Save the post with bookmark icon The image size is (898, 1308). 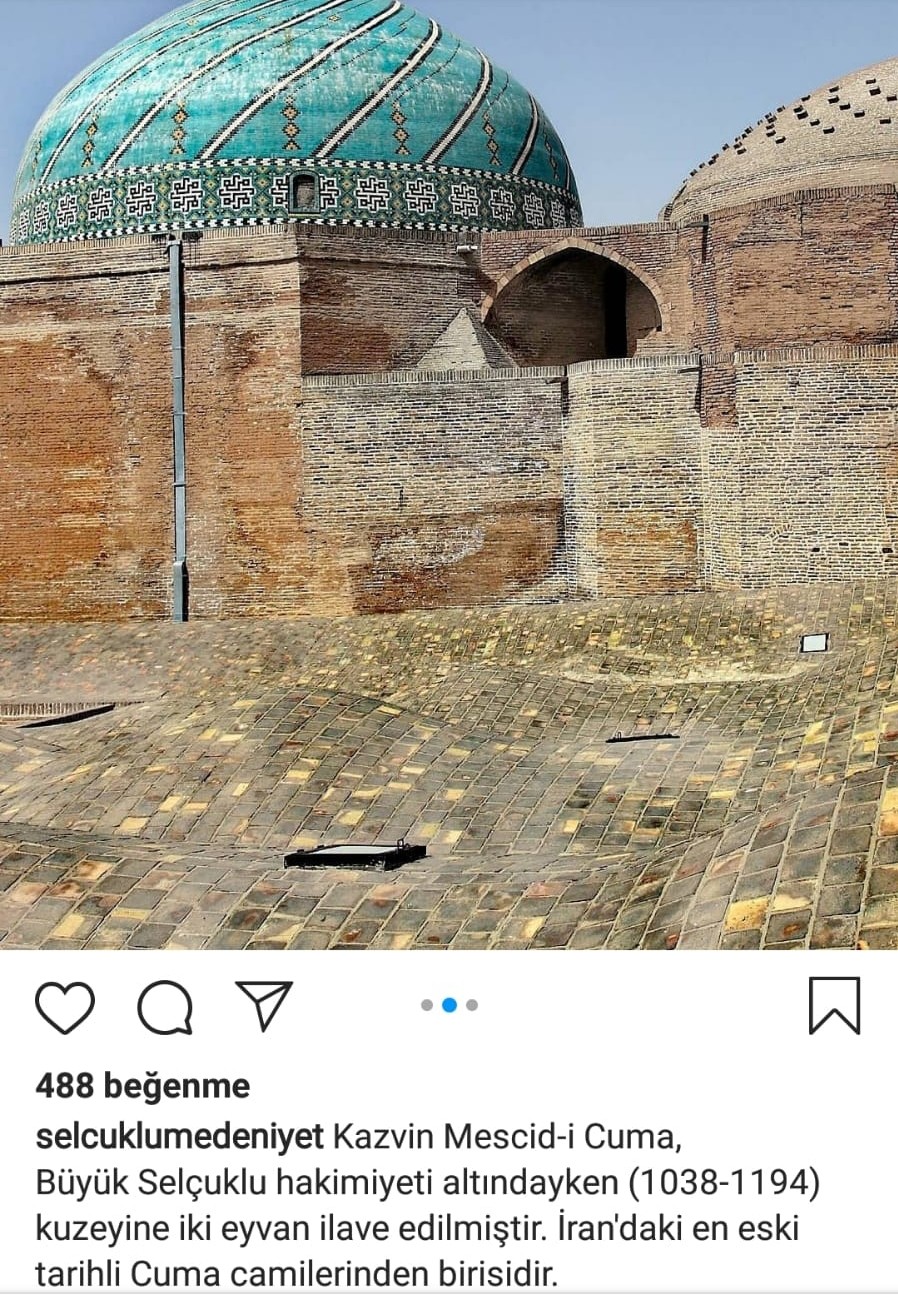(x=833, y=1006)
